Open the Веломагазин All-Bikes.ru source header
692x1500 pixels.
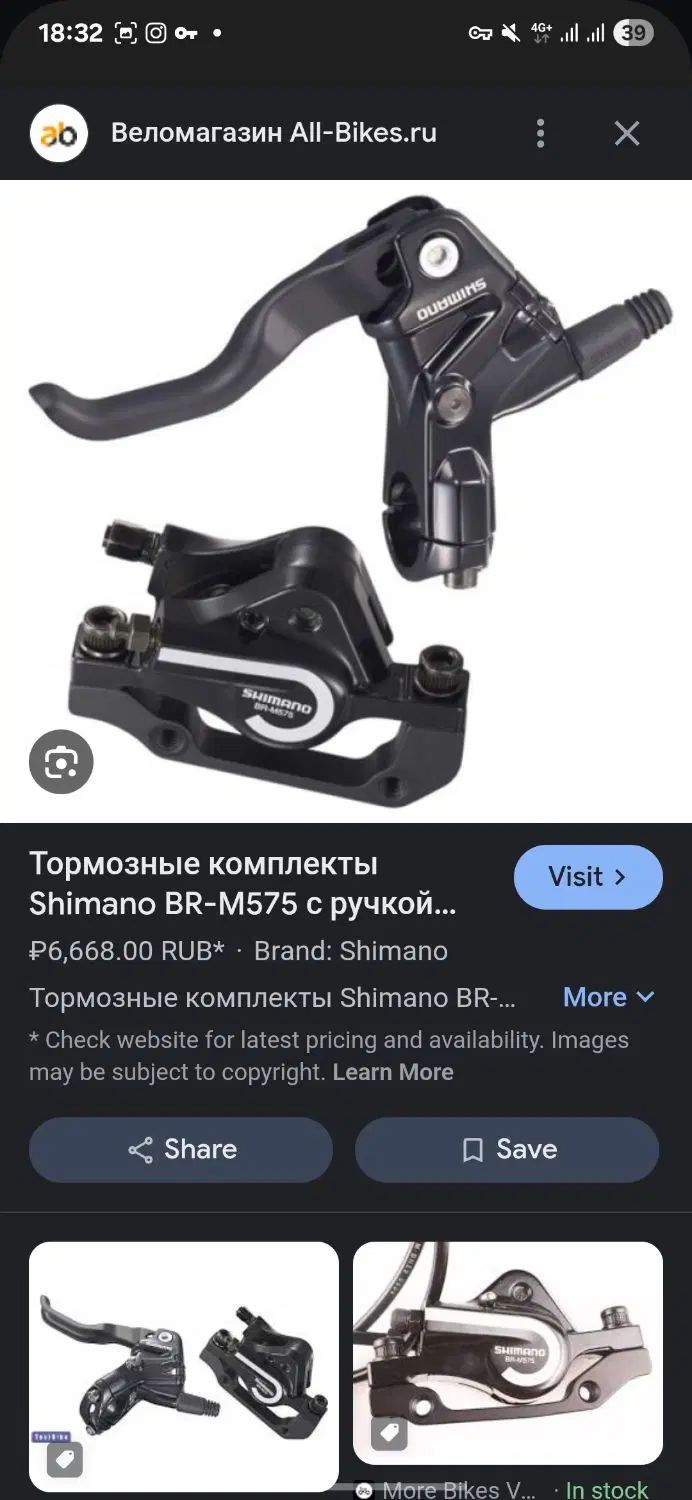(x=273, y=133)
